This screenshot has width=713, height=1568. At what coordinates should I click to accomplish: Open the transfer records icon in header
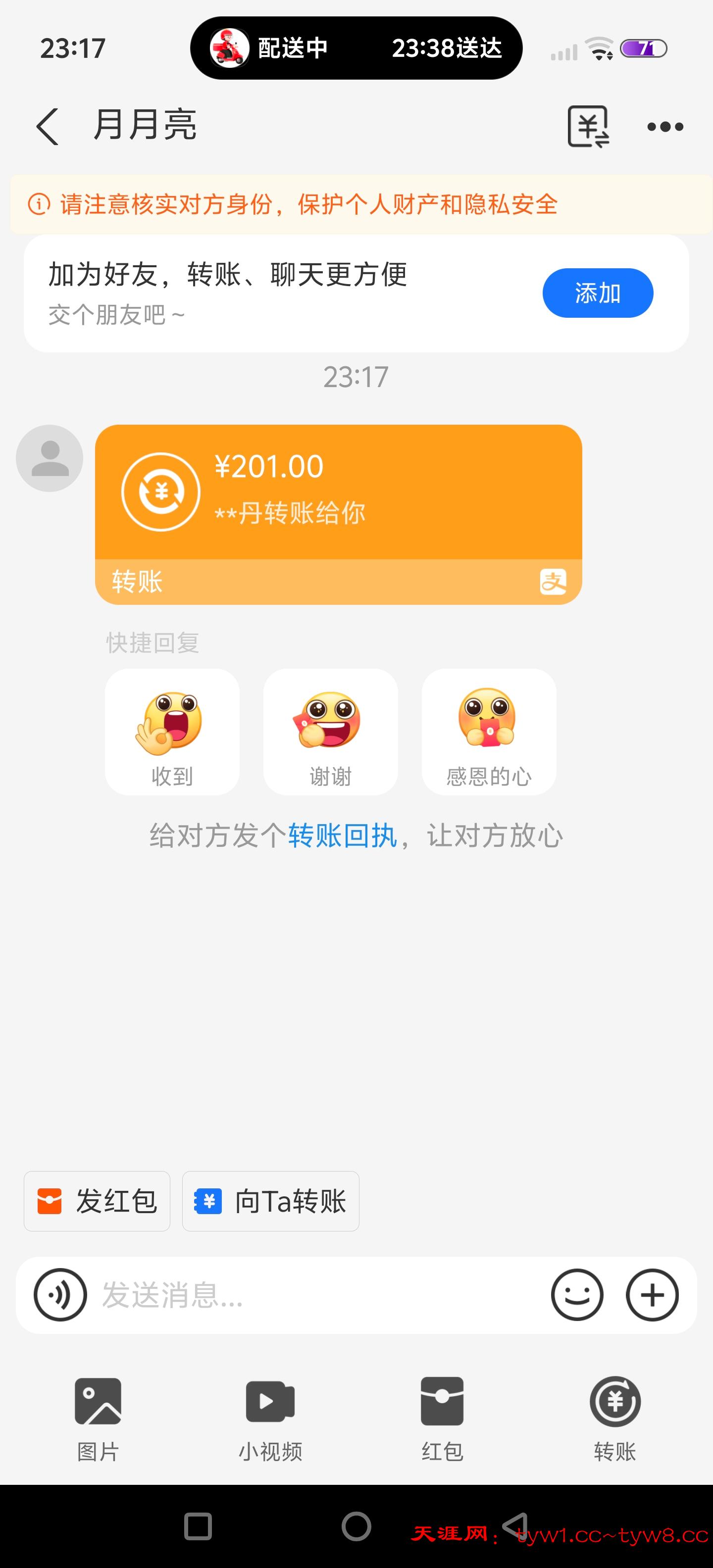pyautogui.click(x=588, y=127)
